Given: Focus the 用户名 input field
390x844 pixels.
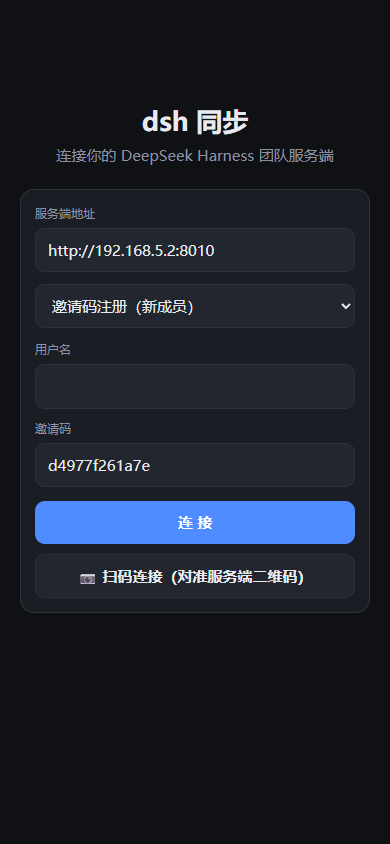Looking at the screenshot, I should coord(195,386).
